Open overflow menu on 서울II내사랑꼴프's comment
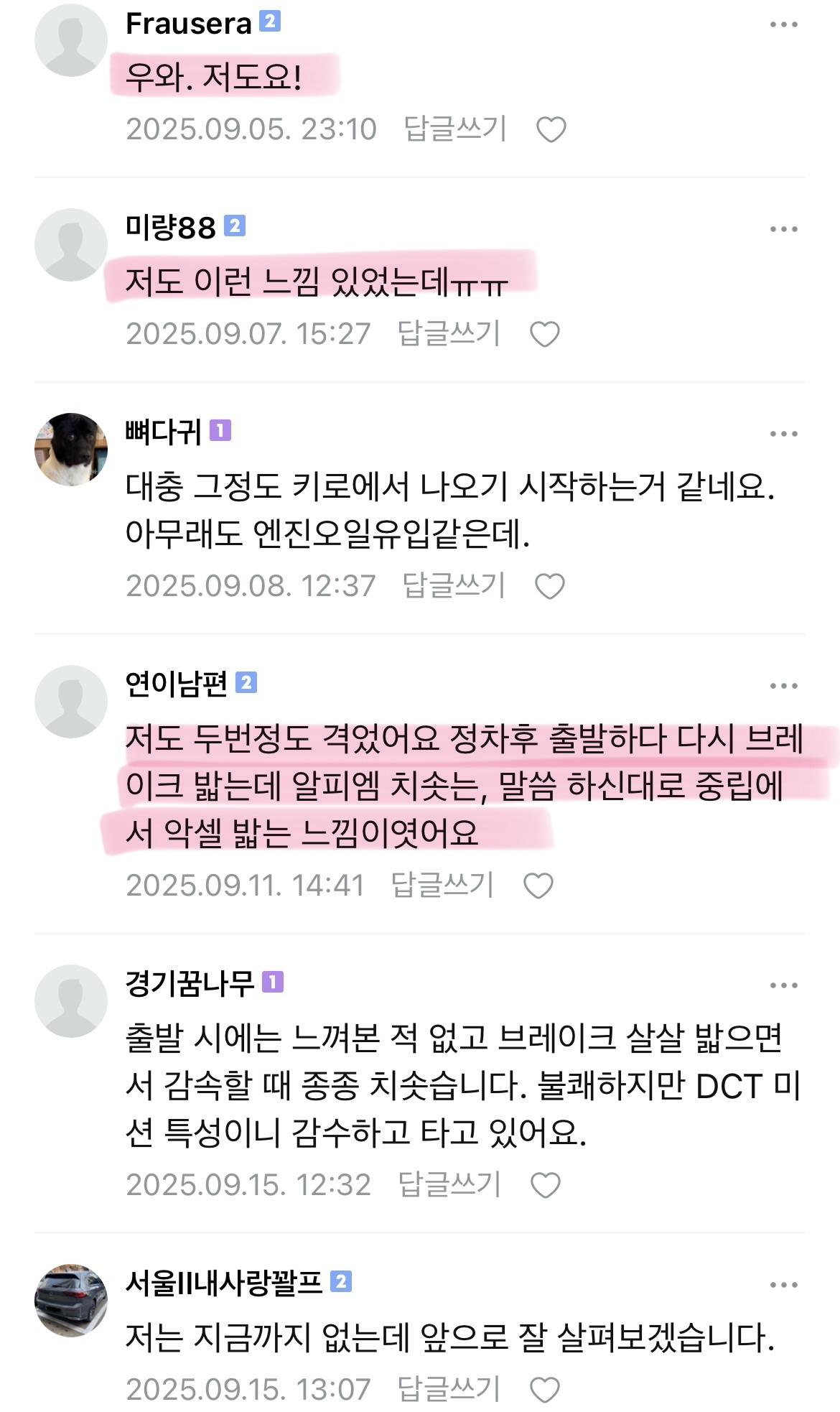Viewport: 840px width, 1412px height. click(x=783, y=1286)
